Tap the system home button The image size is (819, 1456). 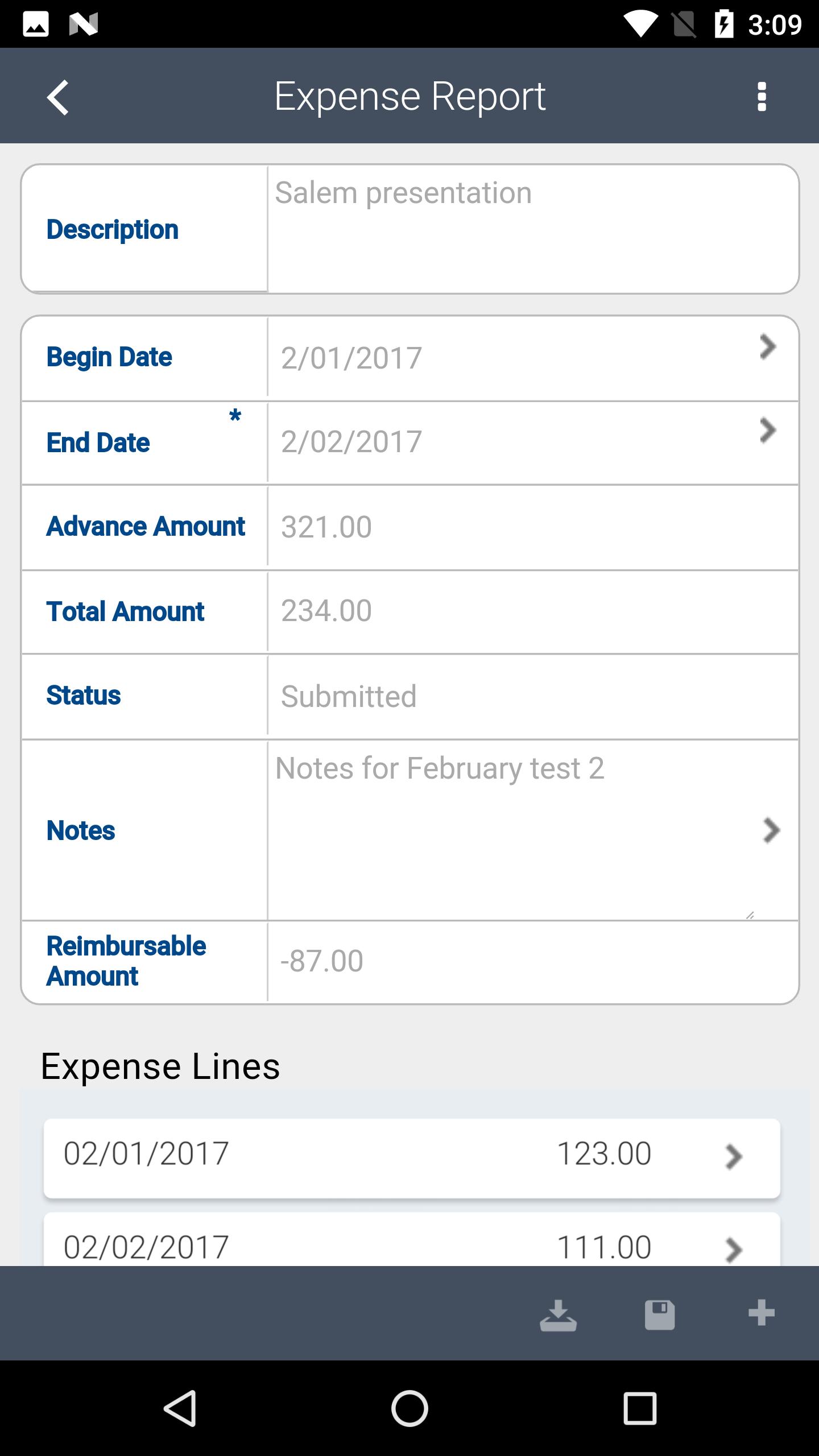tap(409, 1409)
